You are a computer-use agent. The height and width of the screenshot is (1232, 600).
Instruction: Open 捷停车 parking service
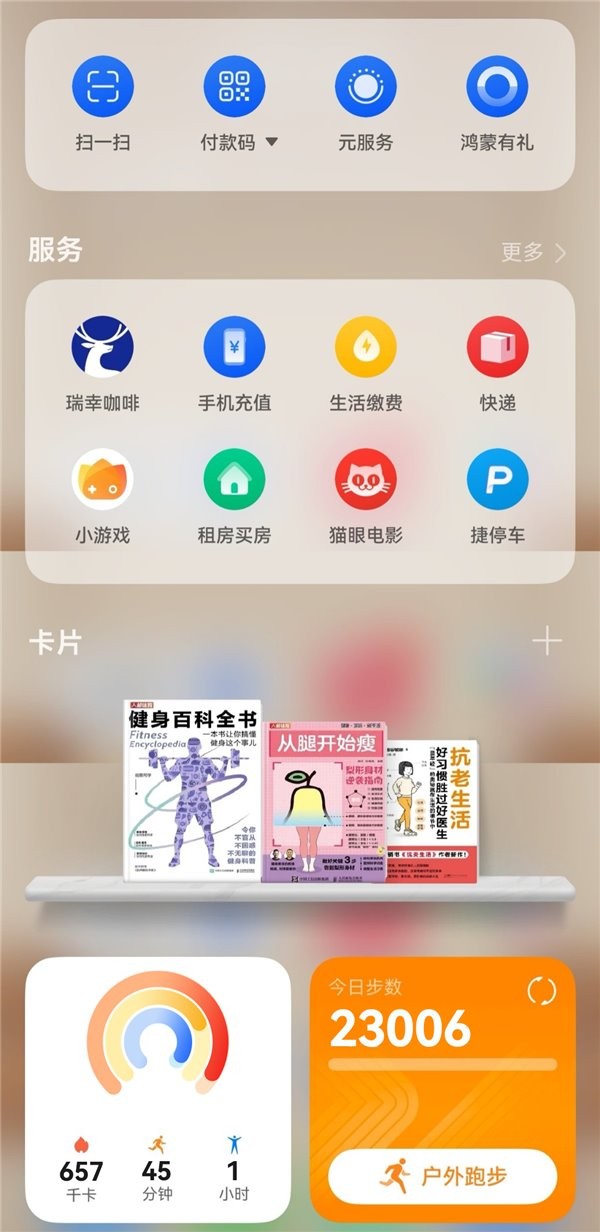tap(497, 480)
